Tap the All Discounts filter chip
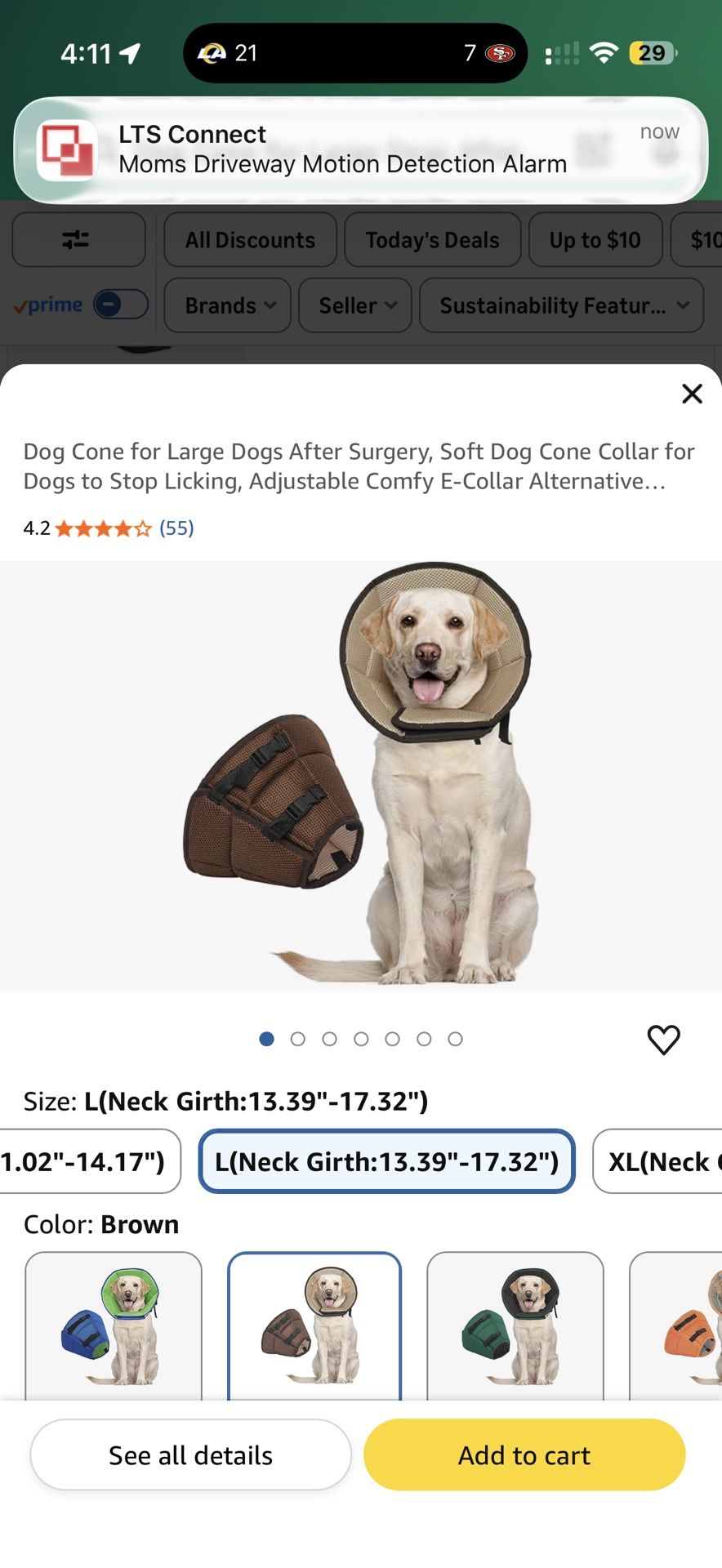Viewport: 722px width, 1568px height. pos(249,239)
